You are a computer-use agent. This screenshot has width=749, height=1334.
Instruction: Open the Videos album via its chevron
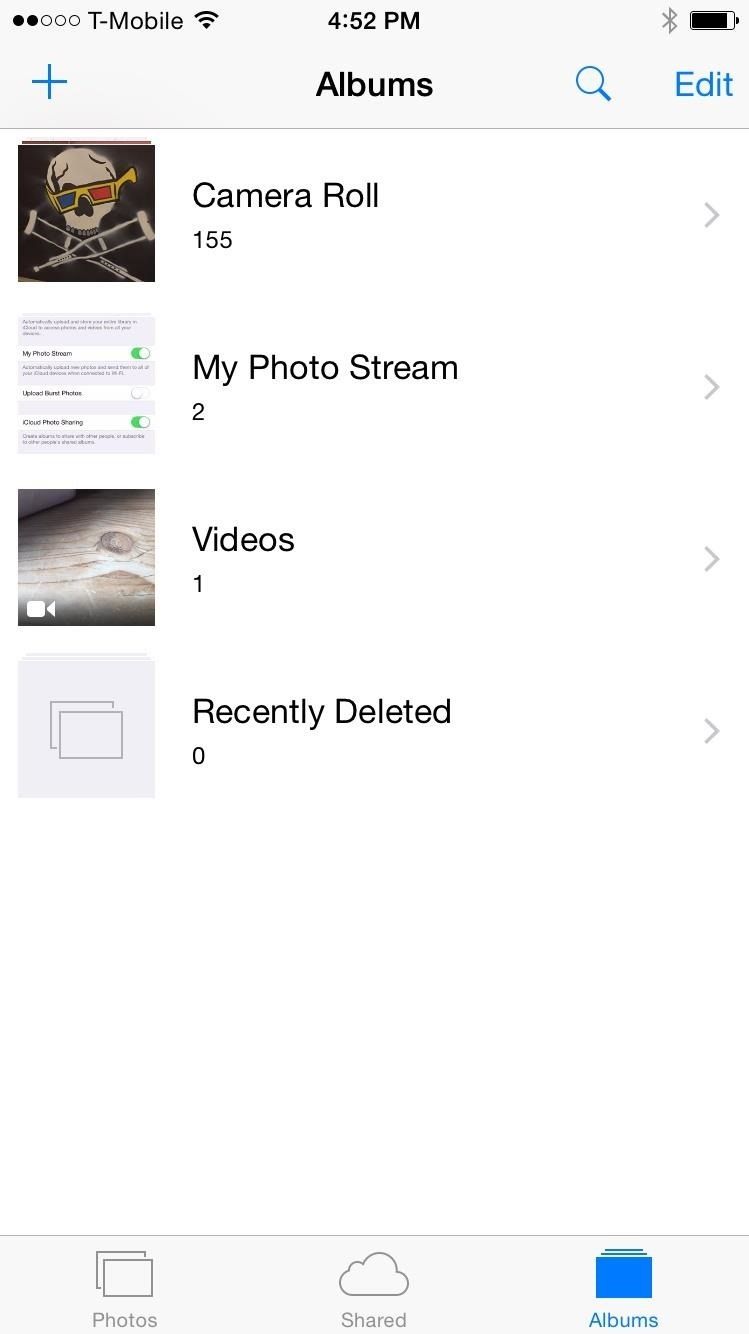tap(711, 558)
